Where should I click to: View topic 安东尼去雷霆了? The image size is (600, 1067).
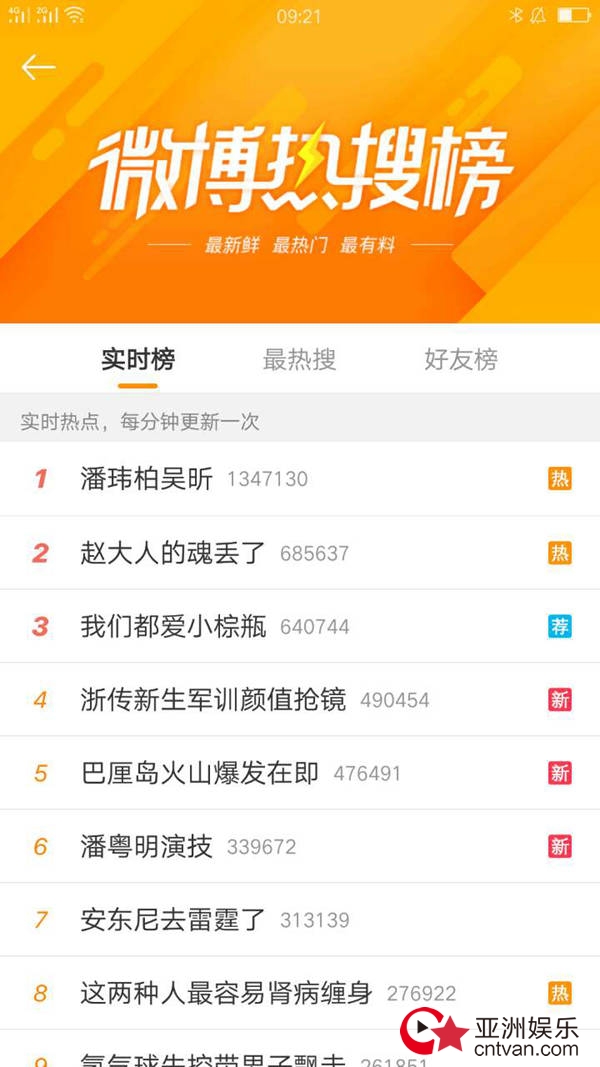click(x=173, y=920)
